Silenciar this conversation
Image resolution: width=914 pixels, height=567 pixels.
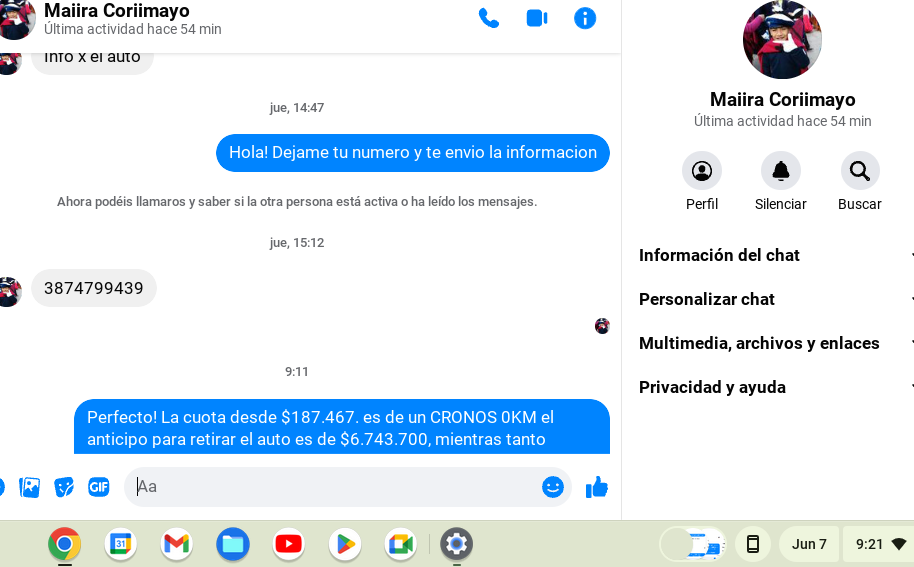coord(780,171)
